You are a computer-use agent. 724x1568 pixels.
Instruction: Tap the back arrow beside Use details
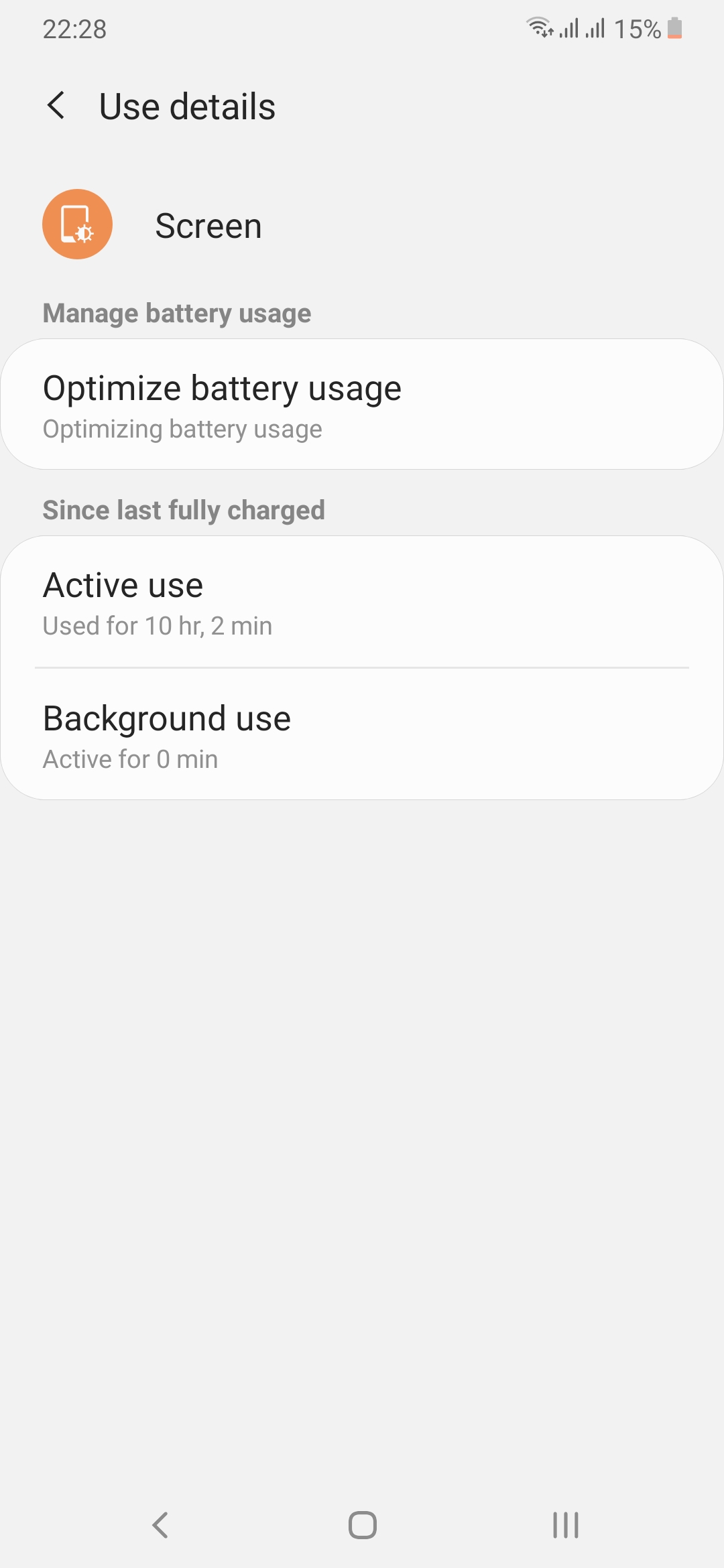57,105
